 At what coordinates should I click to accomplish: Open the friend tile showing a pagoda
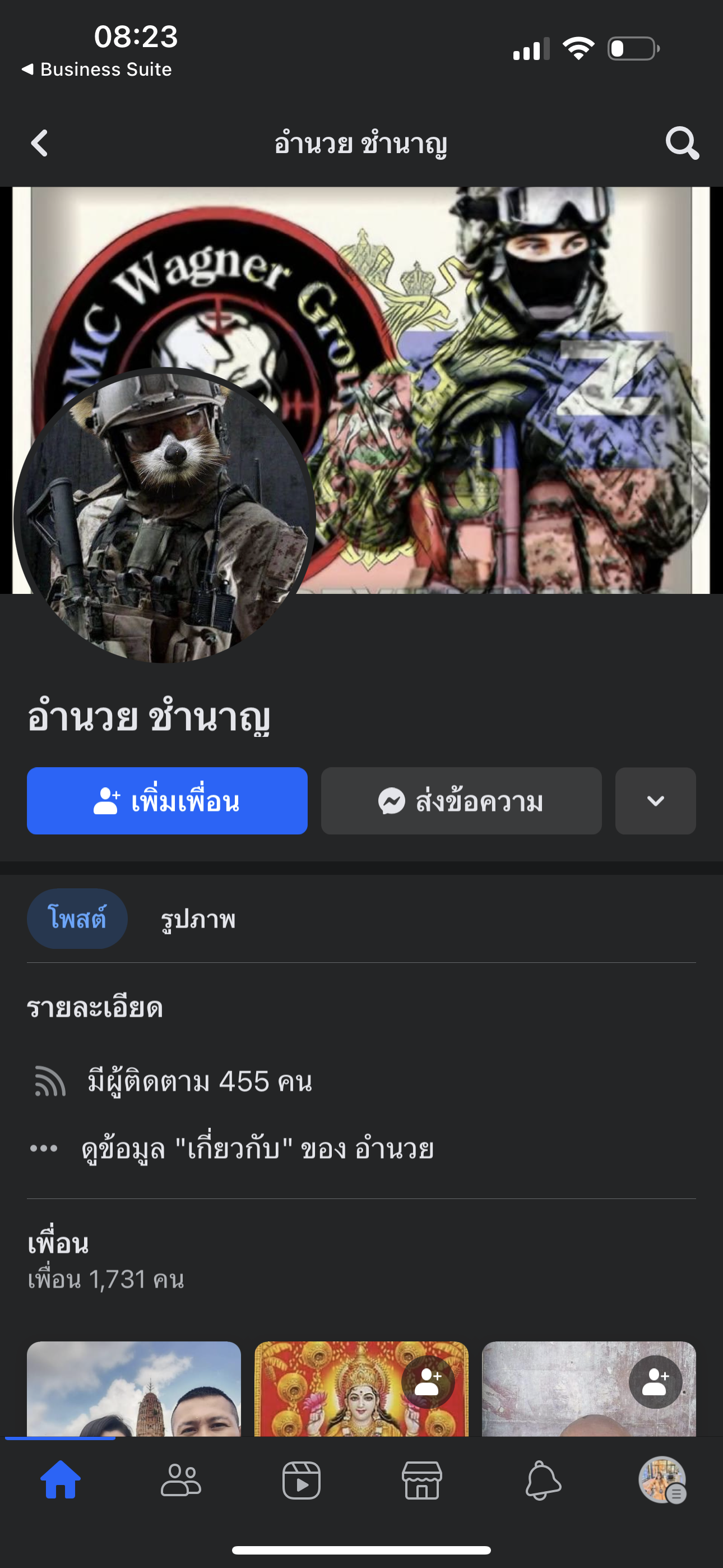[134, 1391]
